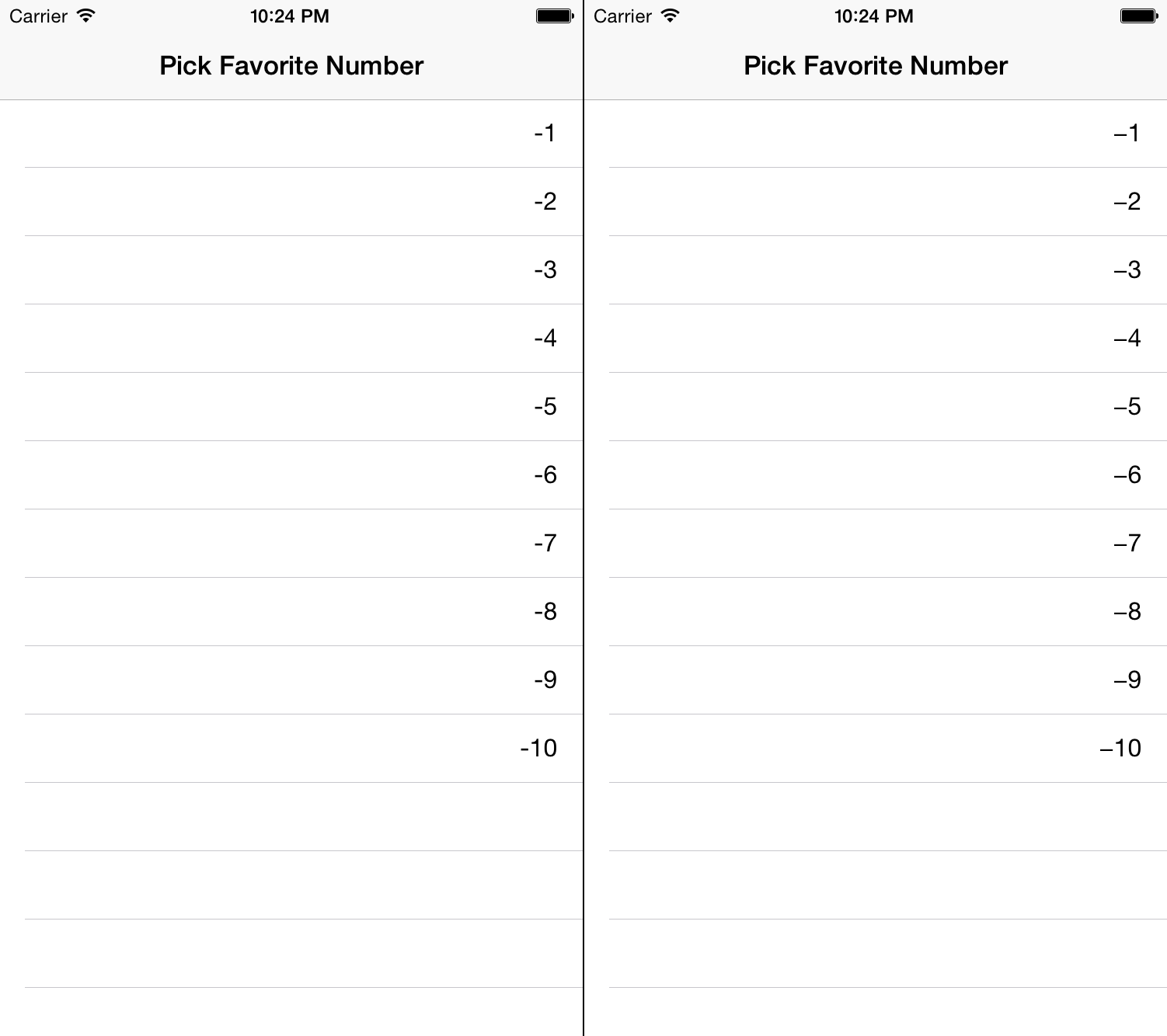Choose -3 in the left-hand list
Image resolution: width=1167 pixels, height=1036 pixels.
(x=545, y=270)
